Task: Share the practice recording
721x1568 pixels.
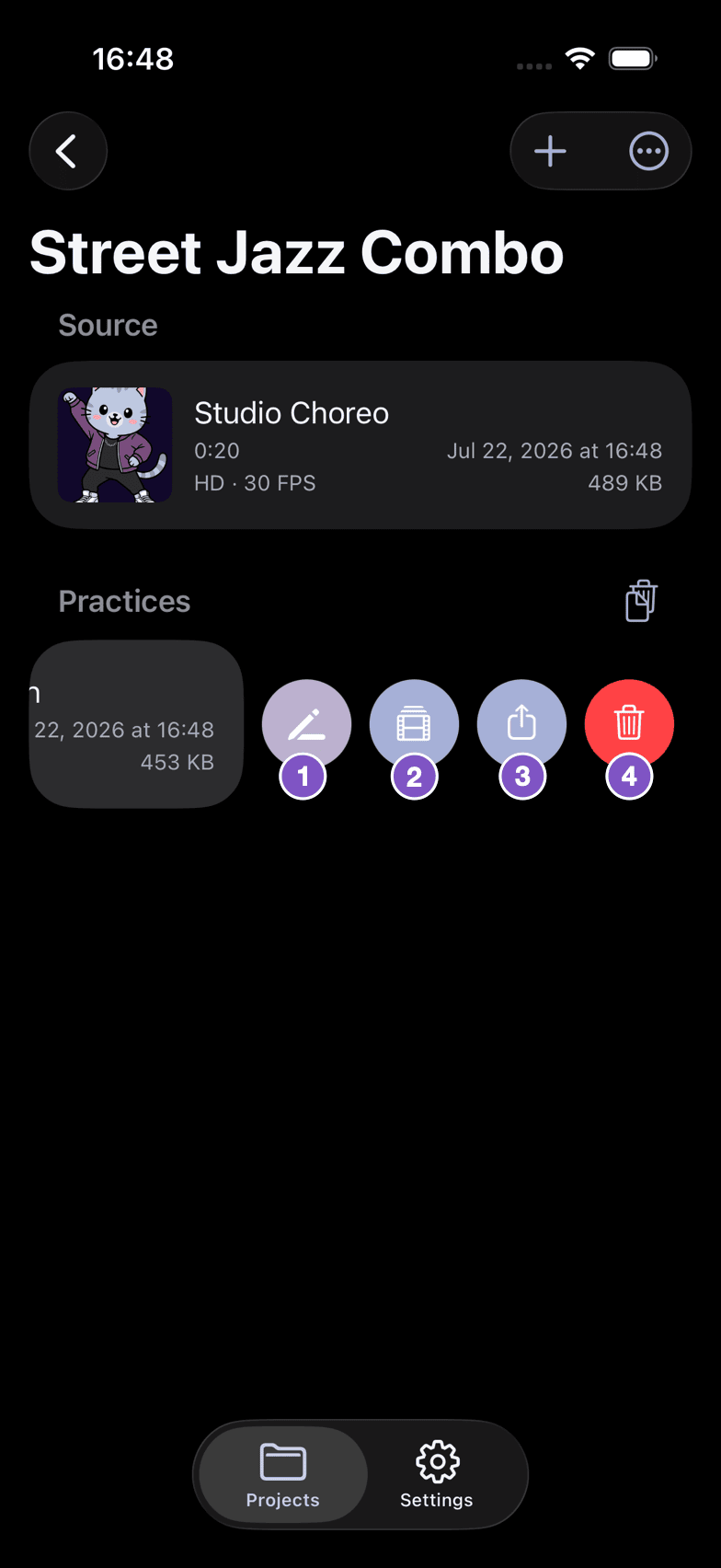Action: click(x=521, y=724)
